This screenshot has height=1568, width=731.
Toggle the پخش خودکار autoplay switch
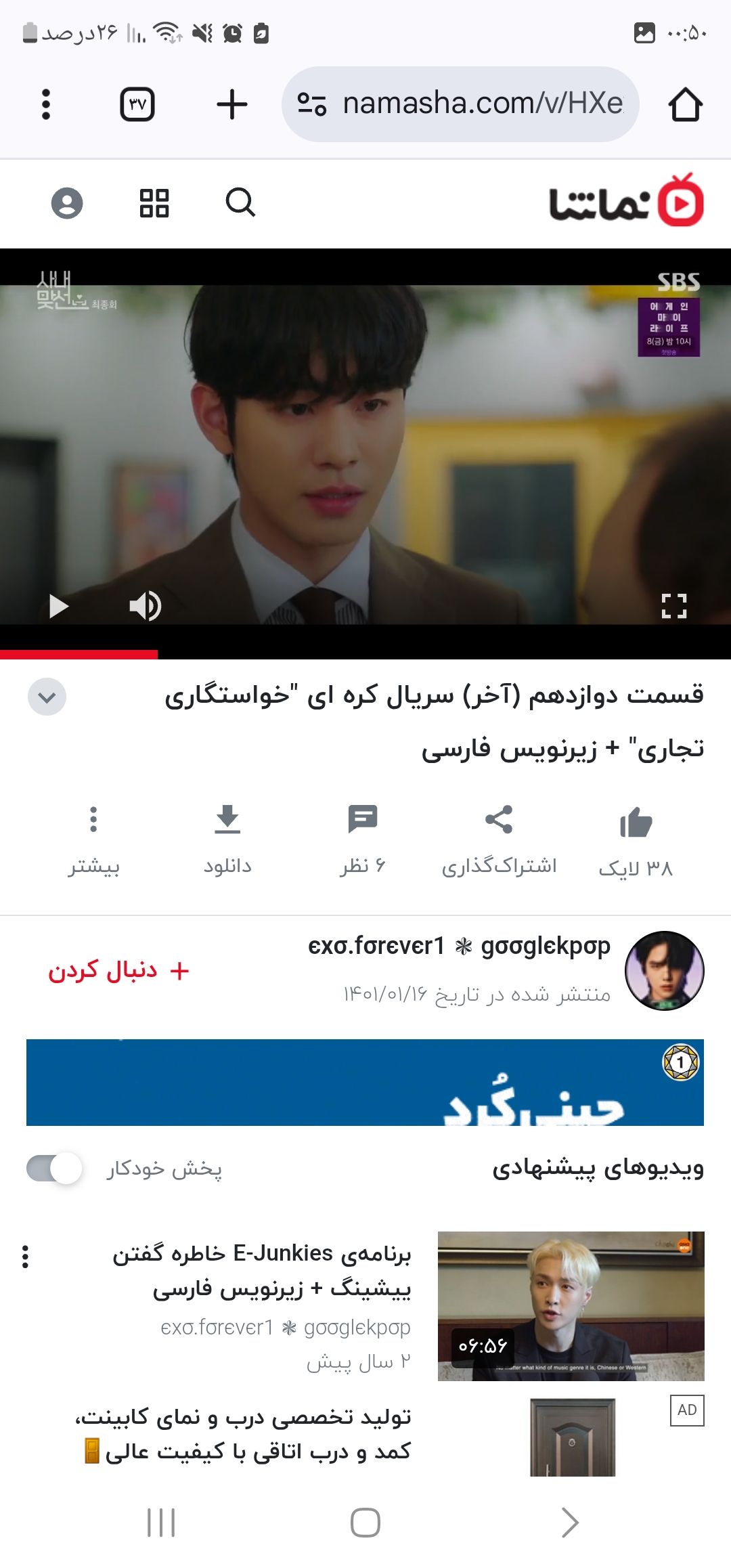(x=55, y=1169)
